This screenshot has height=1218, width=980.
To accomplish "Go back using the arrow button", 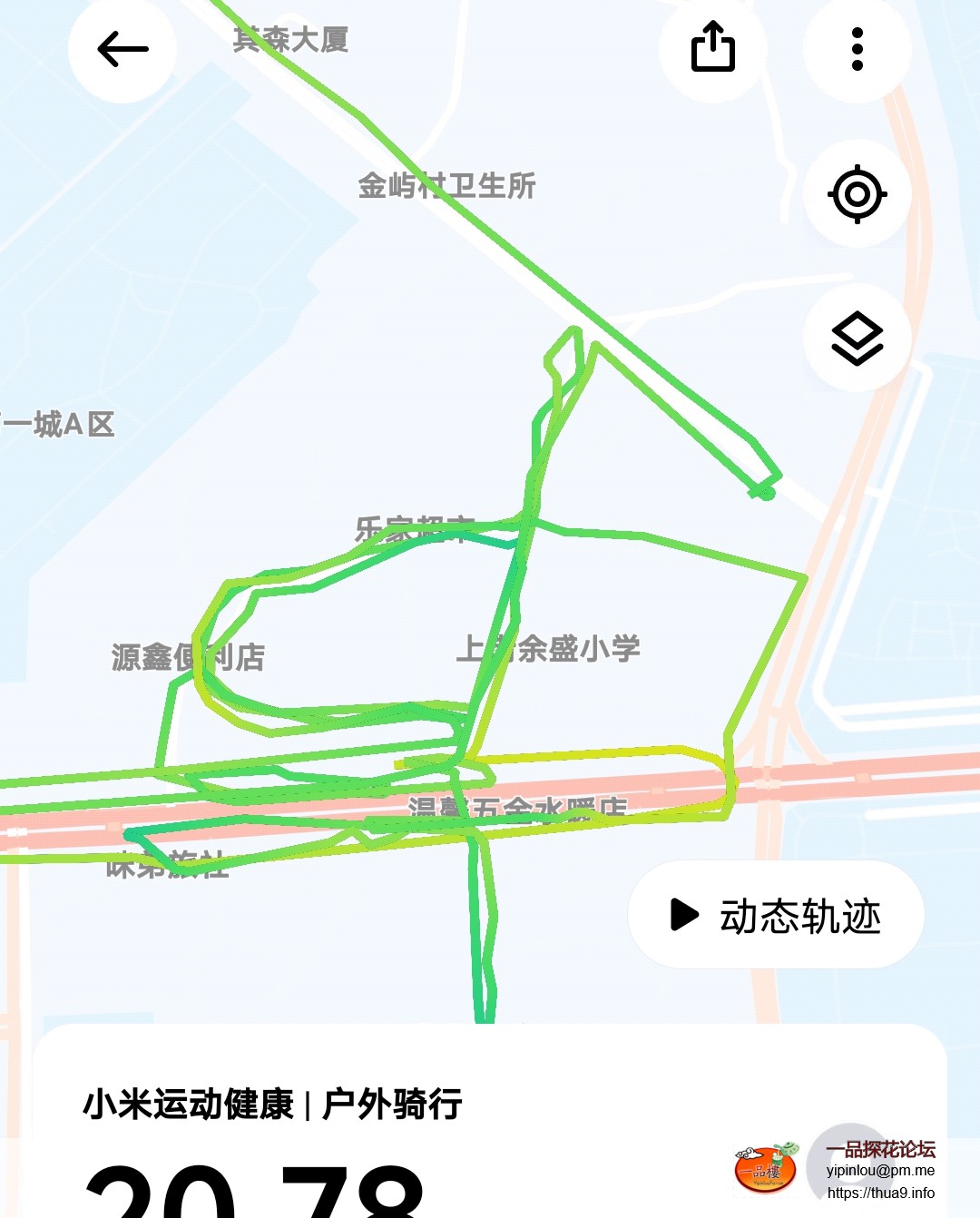I will click(122, 49).
